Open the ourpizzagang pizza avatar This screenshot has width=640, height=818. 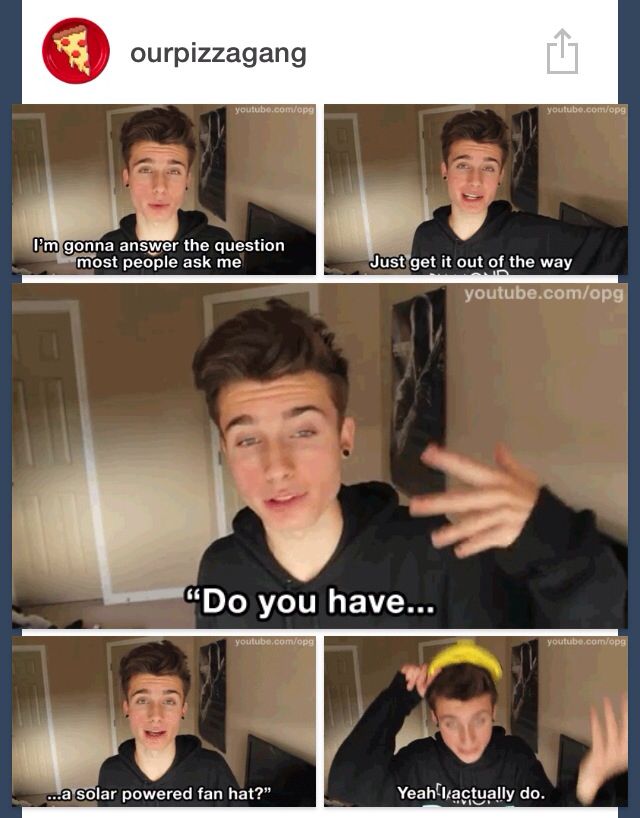click(76, 51)
